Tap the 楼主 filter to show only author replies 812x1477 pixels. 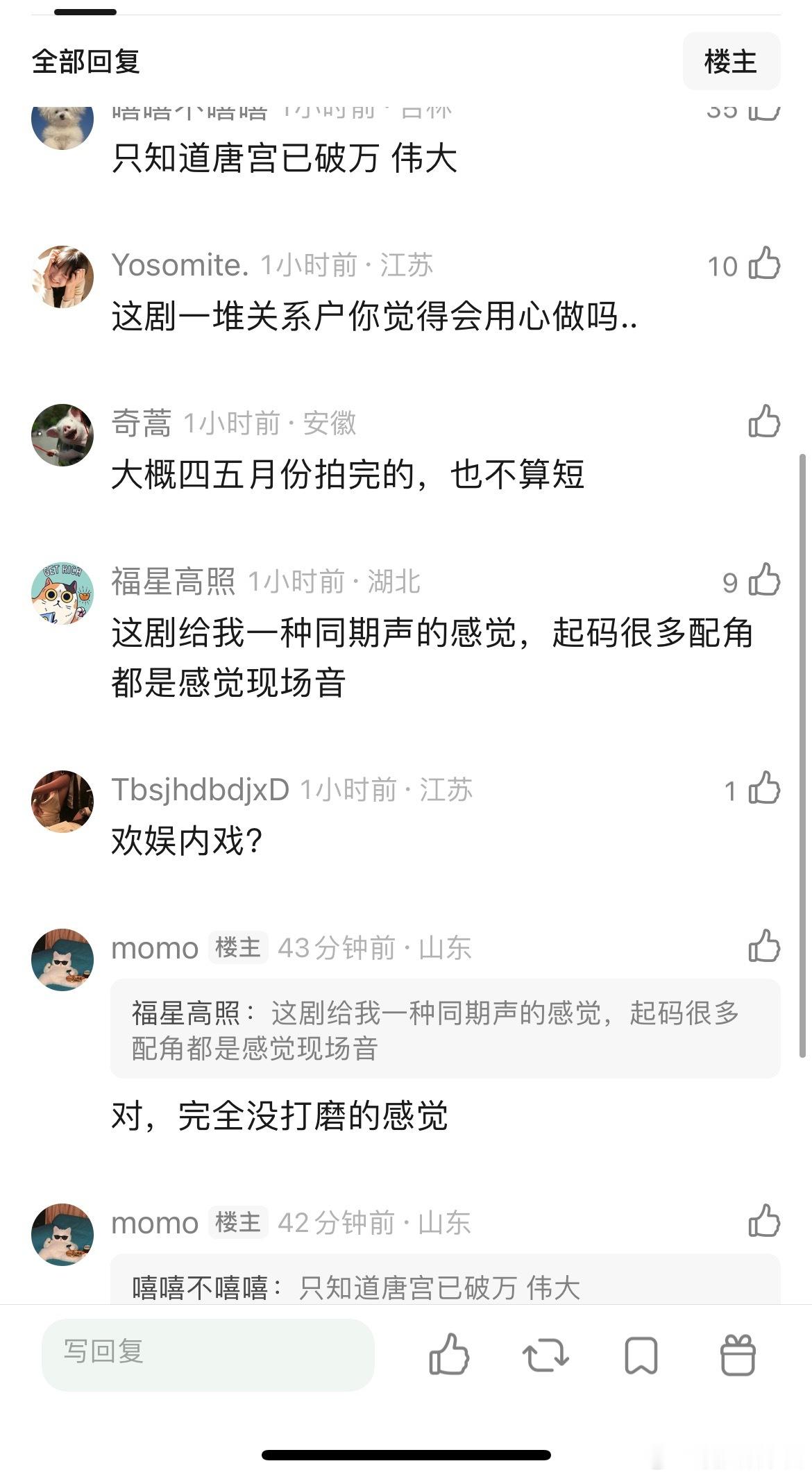click(731, 62)
